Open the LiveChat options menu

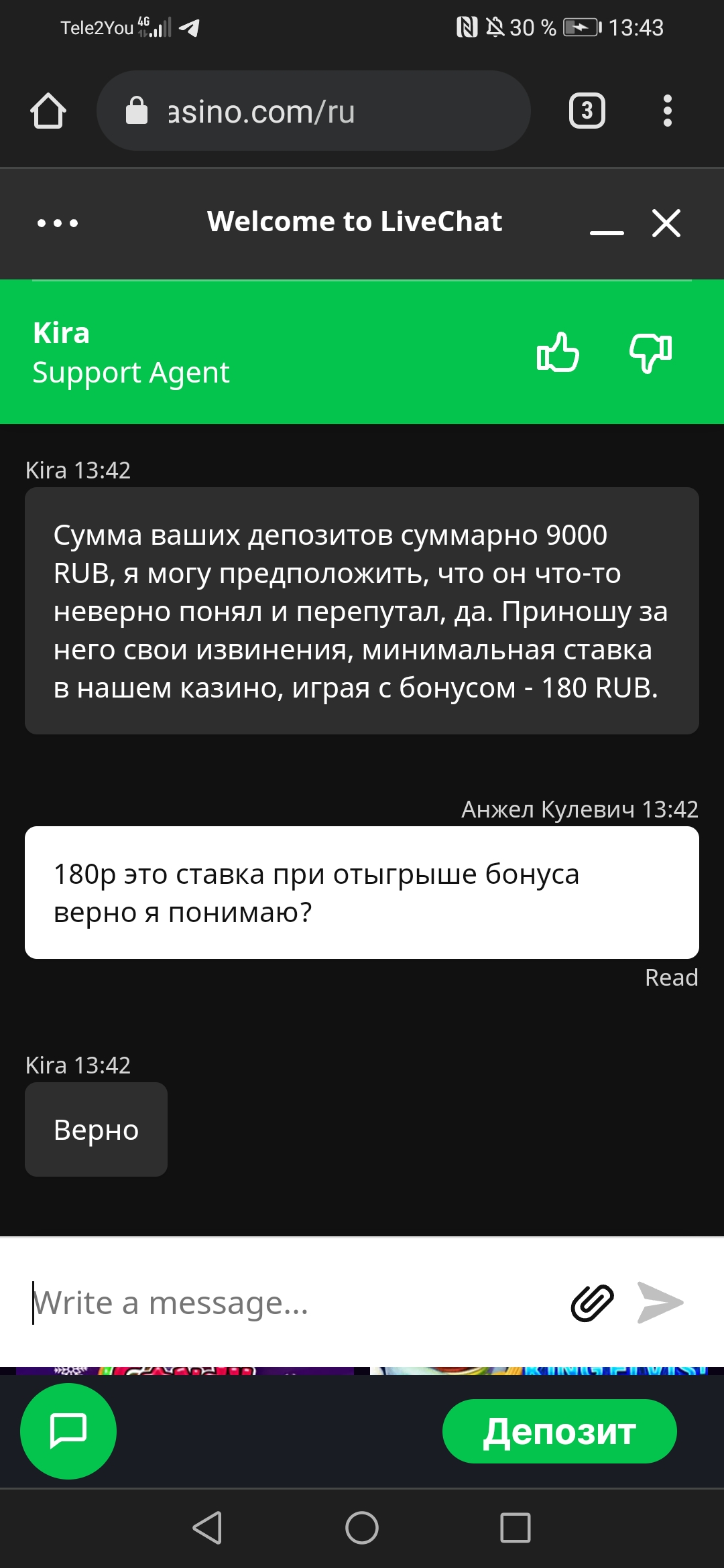[x=58, y=222]
